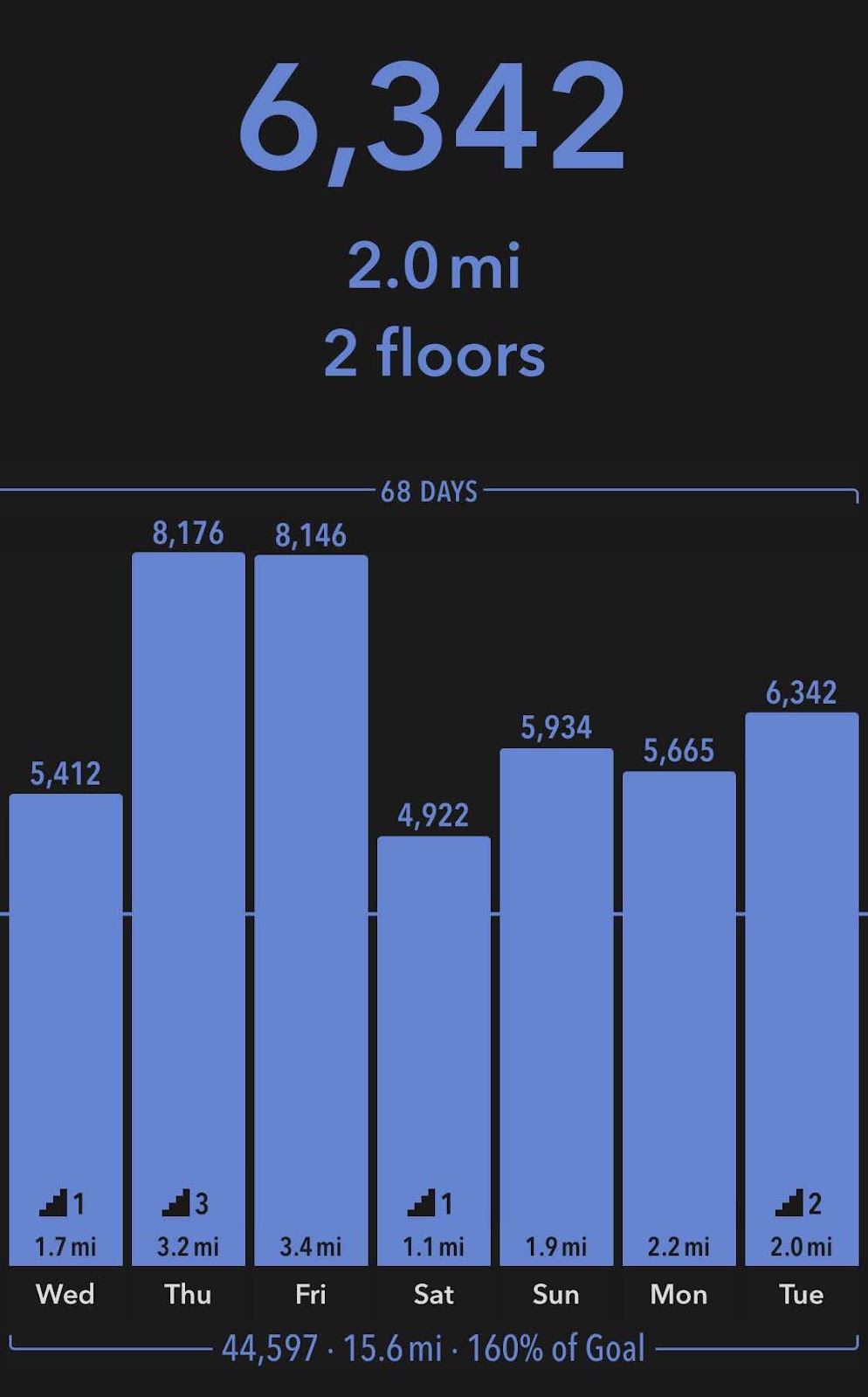Select the Thu bar with 8,176 steps
868x1397 pixels.
tap(189, 909)
